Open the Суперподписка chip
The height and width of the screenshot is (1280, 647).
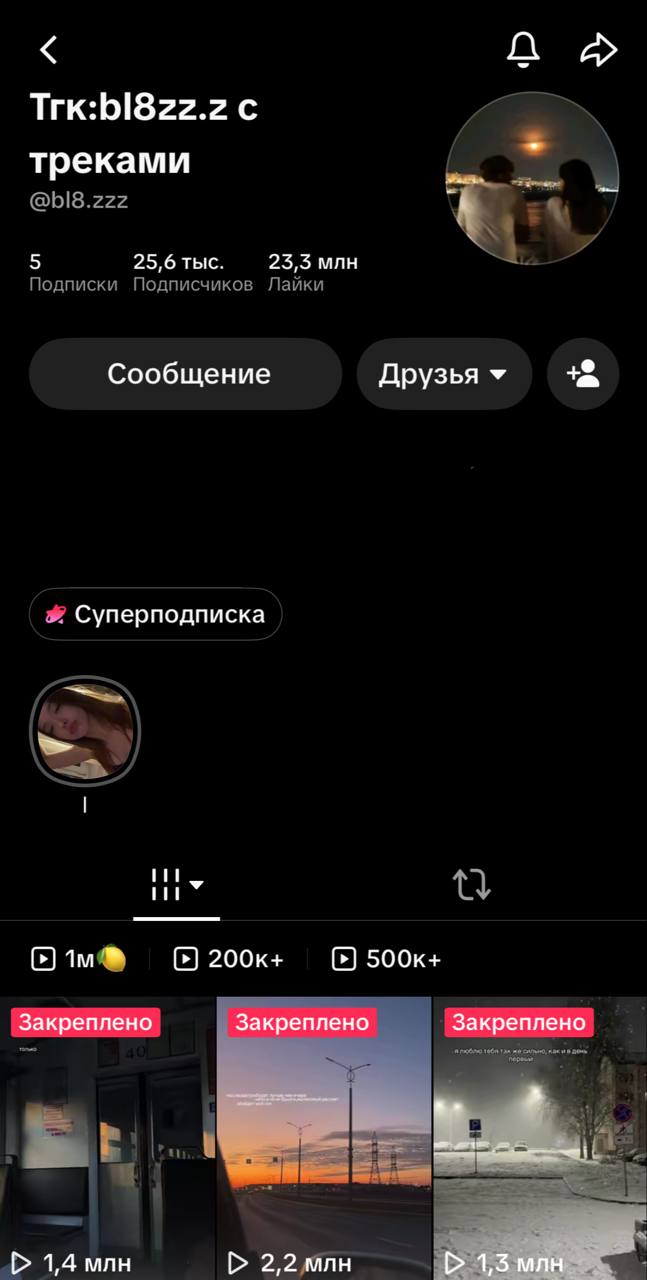[156, 614]
